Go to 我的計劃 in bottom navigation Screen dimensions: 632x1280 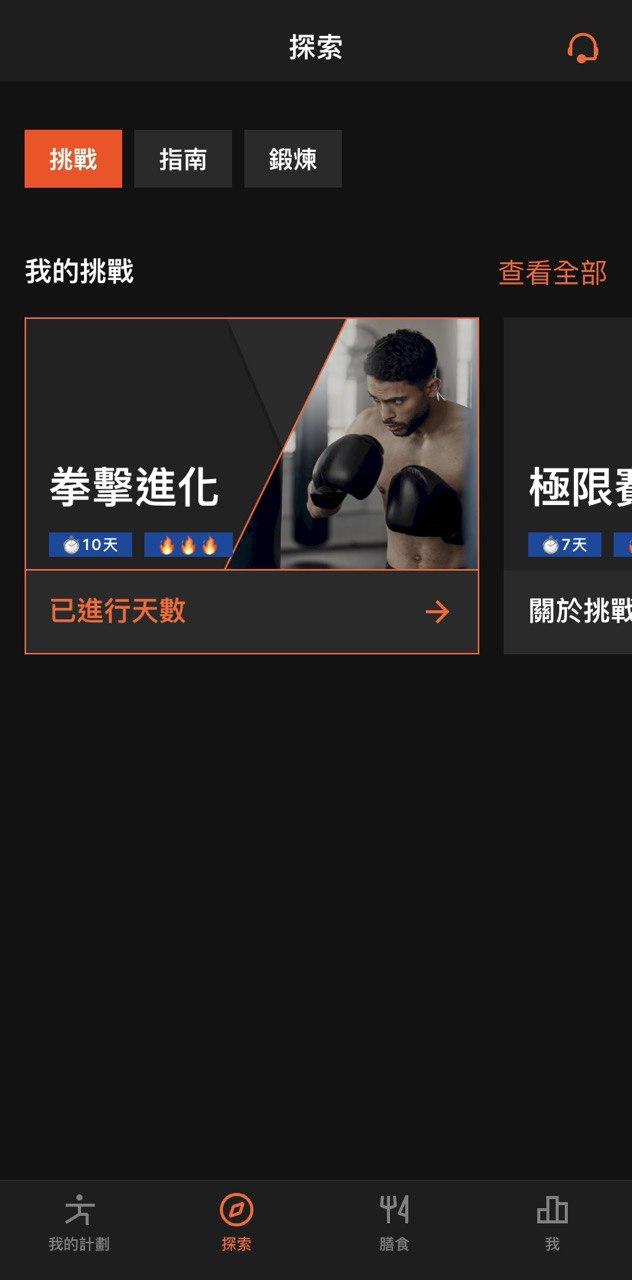(79, 1222)
